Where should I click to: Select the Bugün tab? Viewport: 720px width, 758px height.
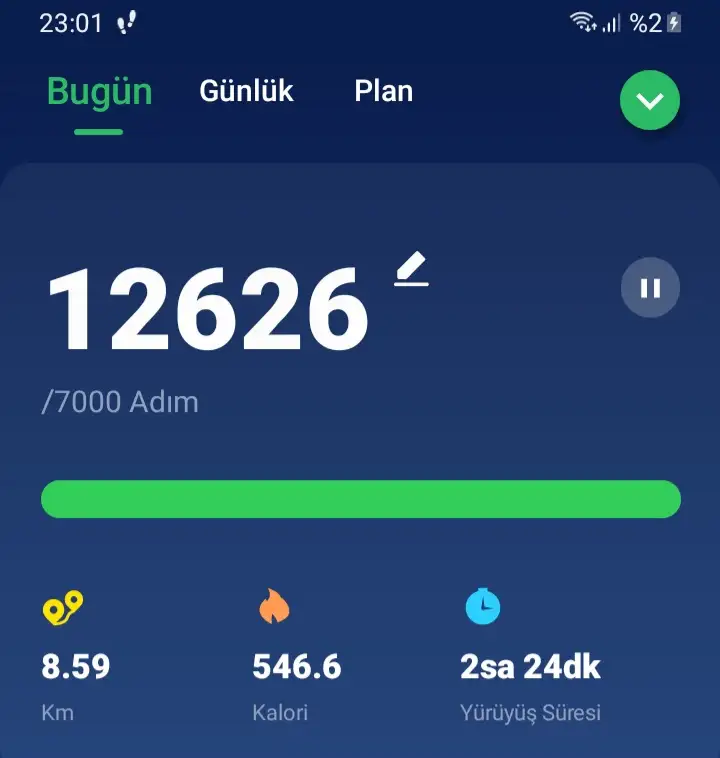click(x=99, y=92)
